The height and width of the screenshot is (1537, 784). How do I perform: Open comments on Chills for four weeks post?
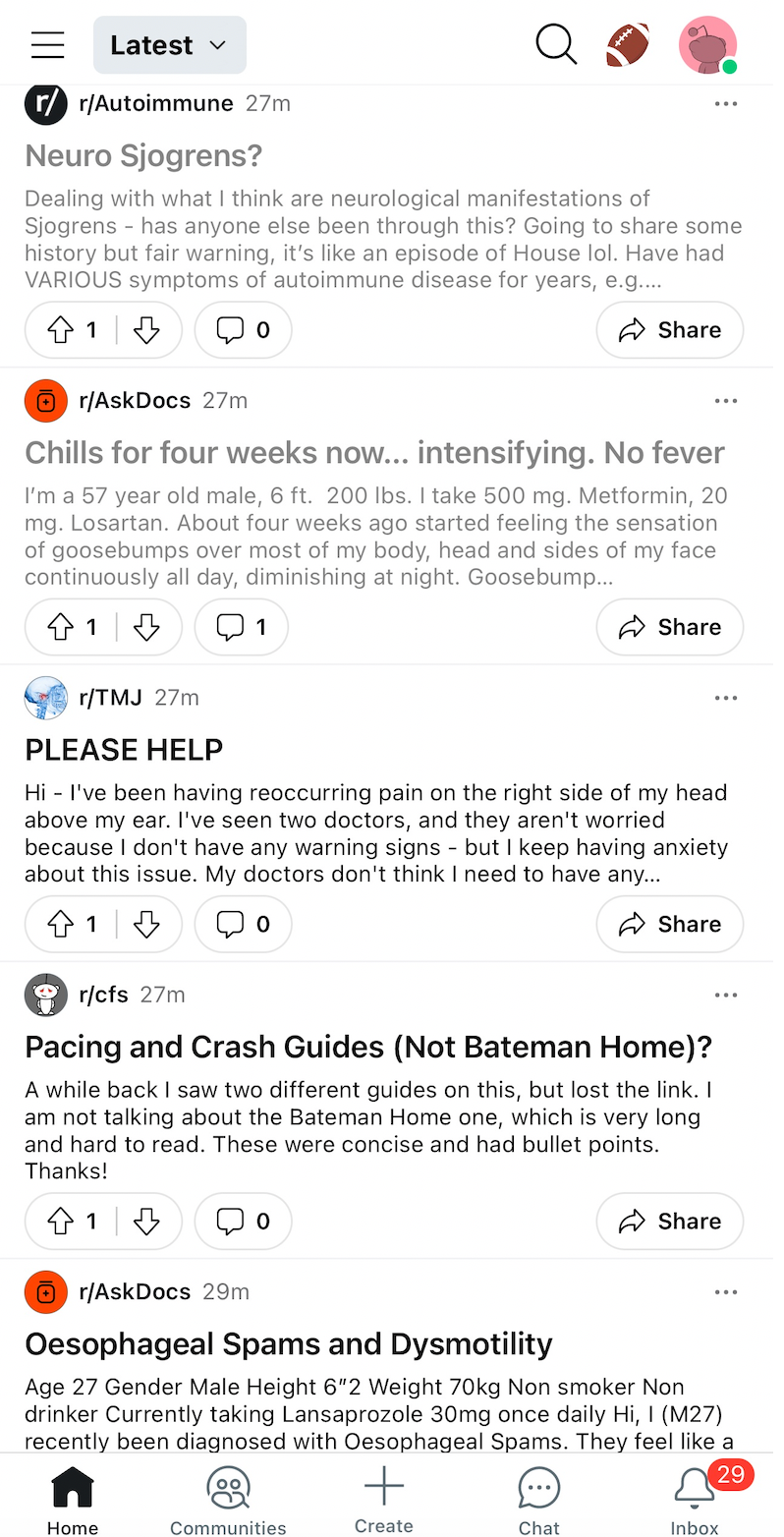pyautogui.click(x=241, y=627)
